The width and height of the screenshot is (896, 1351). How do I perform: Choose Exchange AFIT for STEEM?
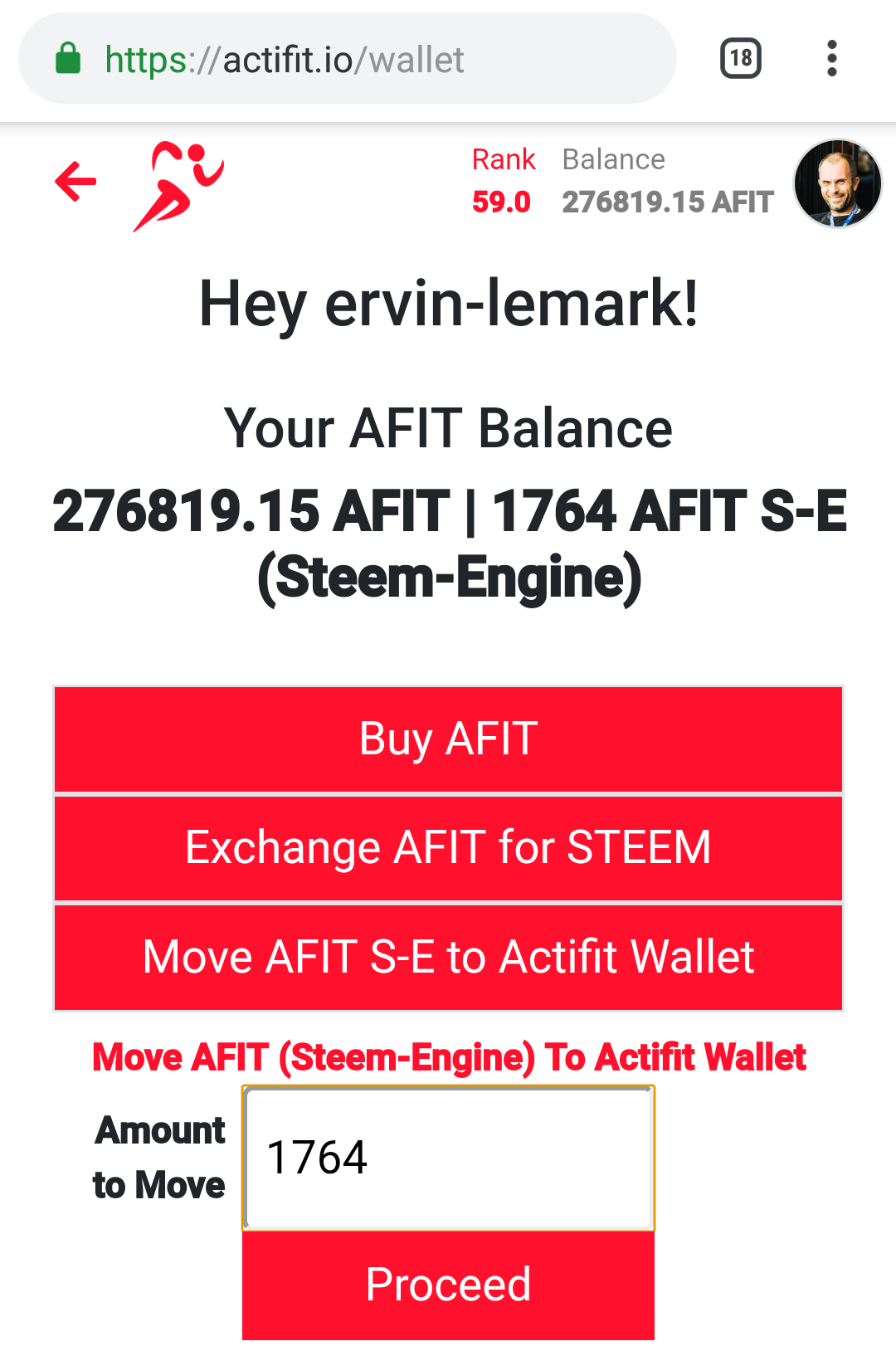(448, 848)
